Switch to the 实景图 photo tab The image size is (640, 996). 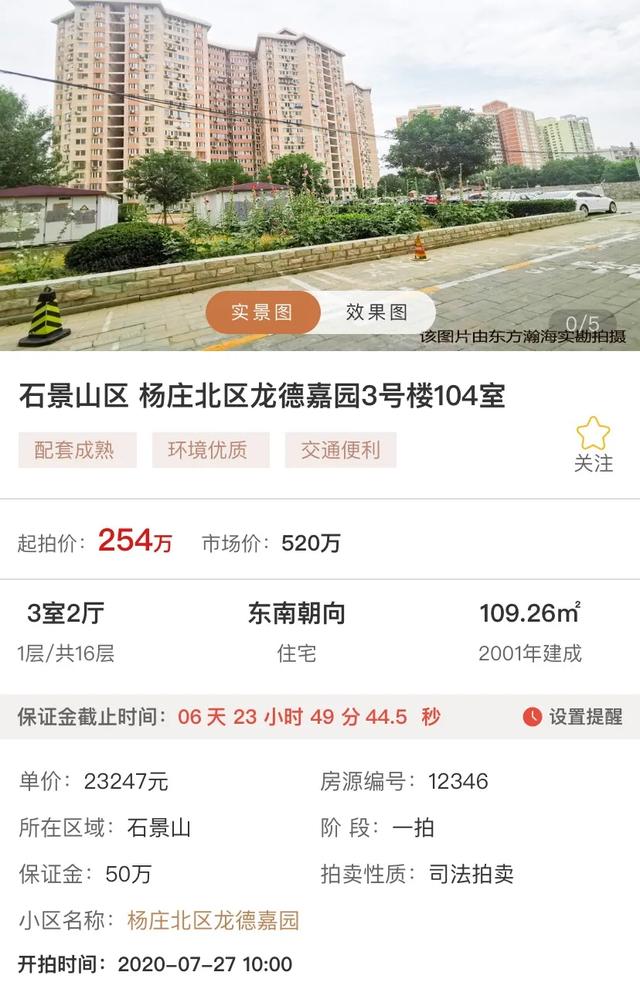click(262, 312)
